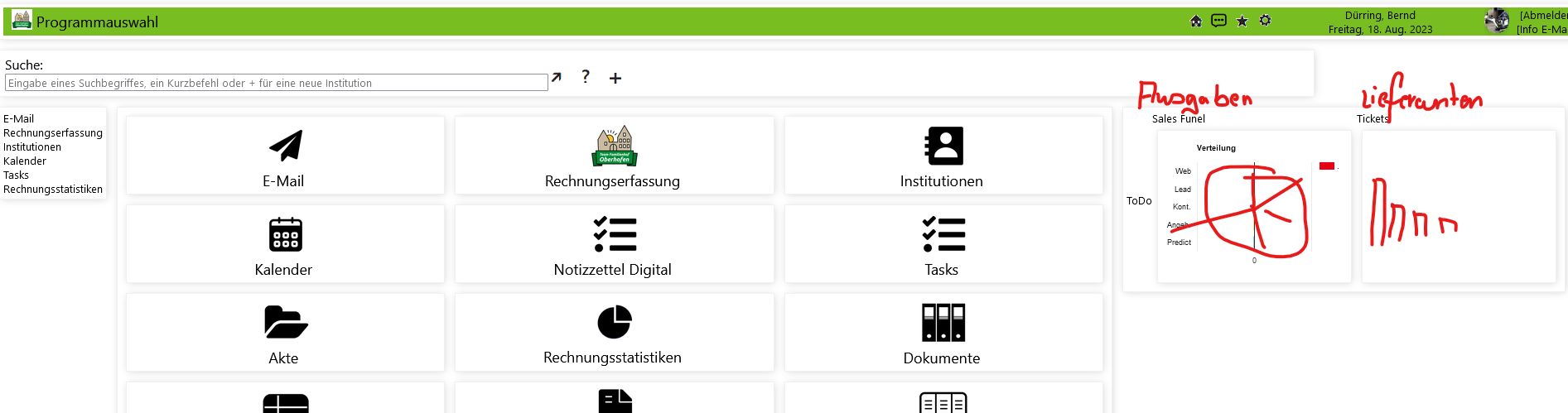The width and height of the screenshot is (1568, 413).
Task: Open the Rechnungserfassung tile
Action: coord(614,156)
